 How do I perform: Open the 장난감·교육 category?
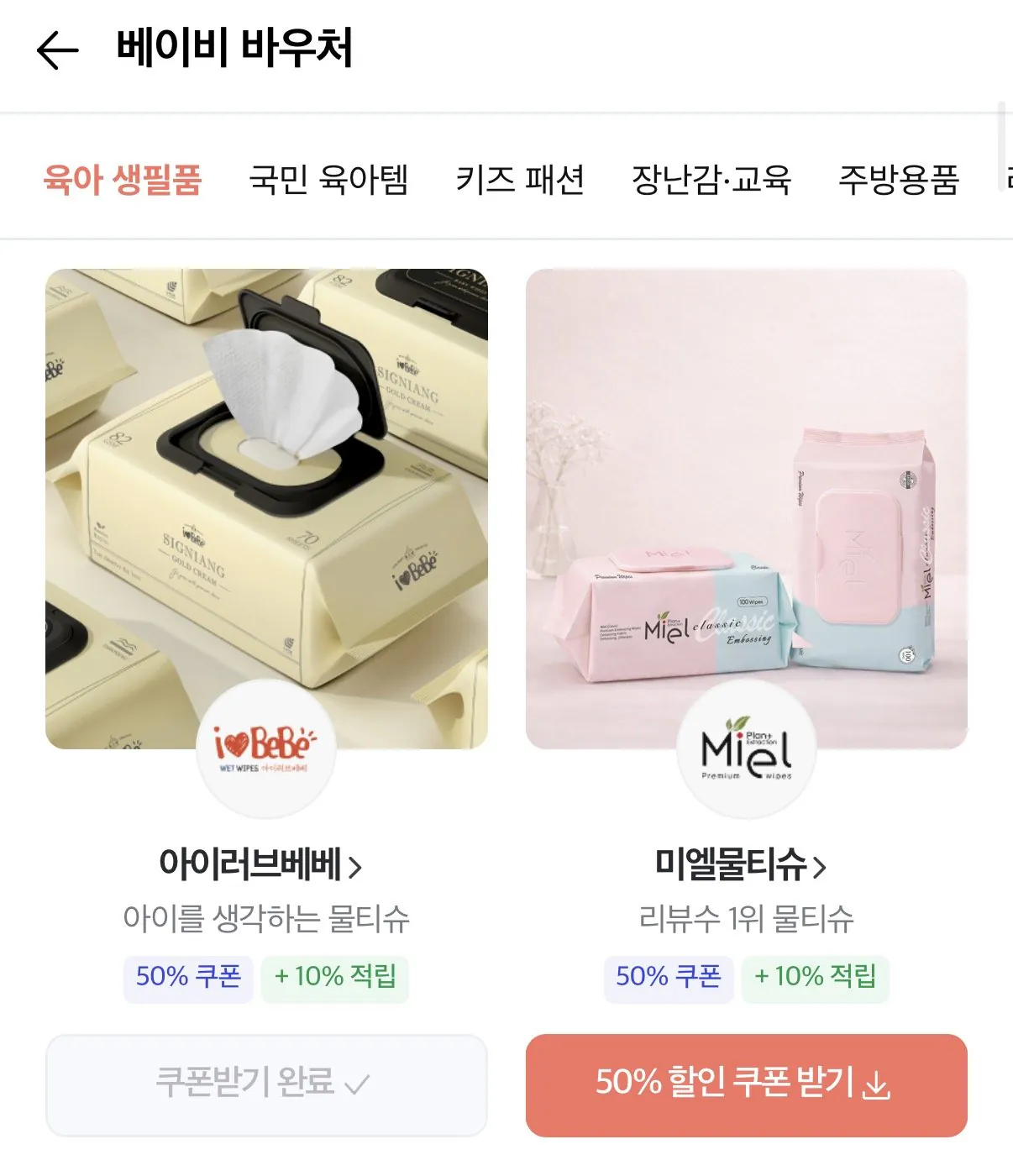click(x=713, y=179)
